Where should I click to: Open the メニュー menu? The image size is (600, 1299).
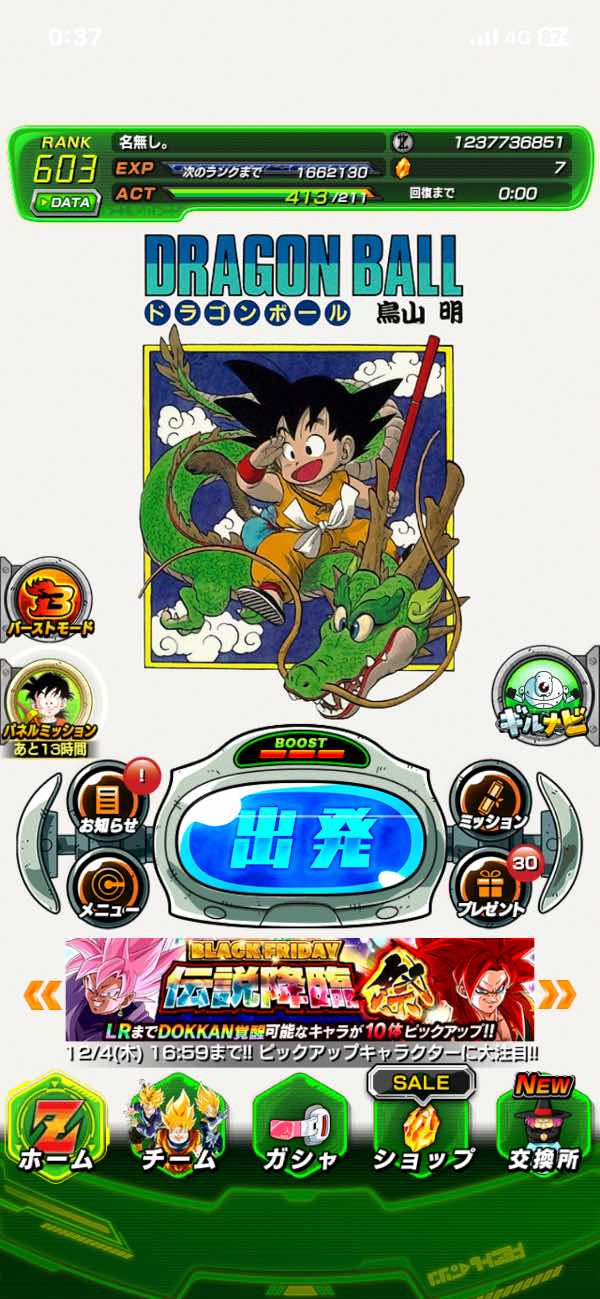click(x=107, y=886)
